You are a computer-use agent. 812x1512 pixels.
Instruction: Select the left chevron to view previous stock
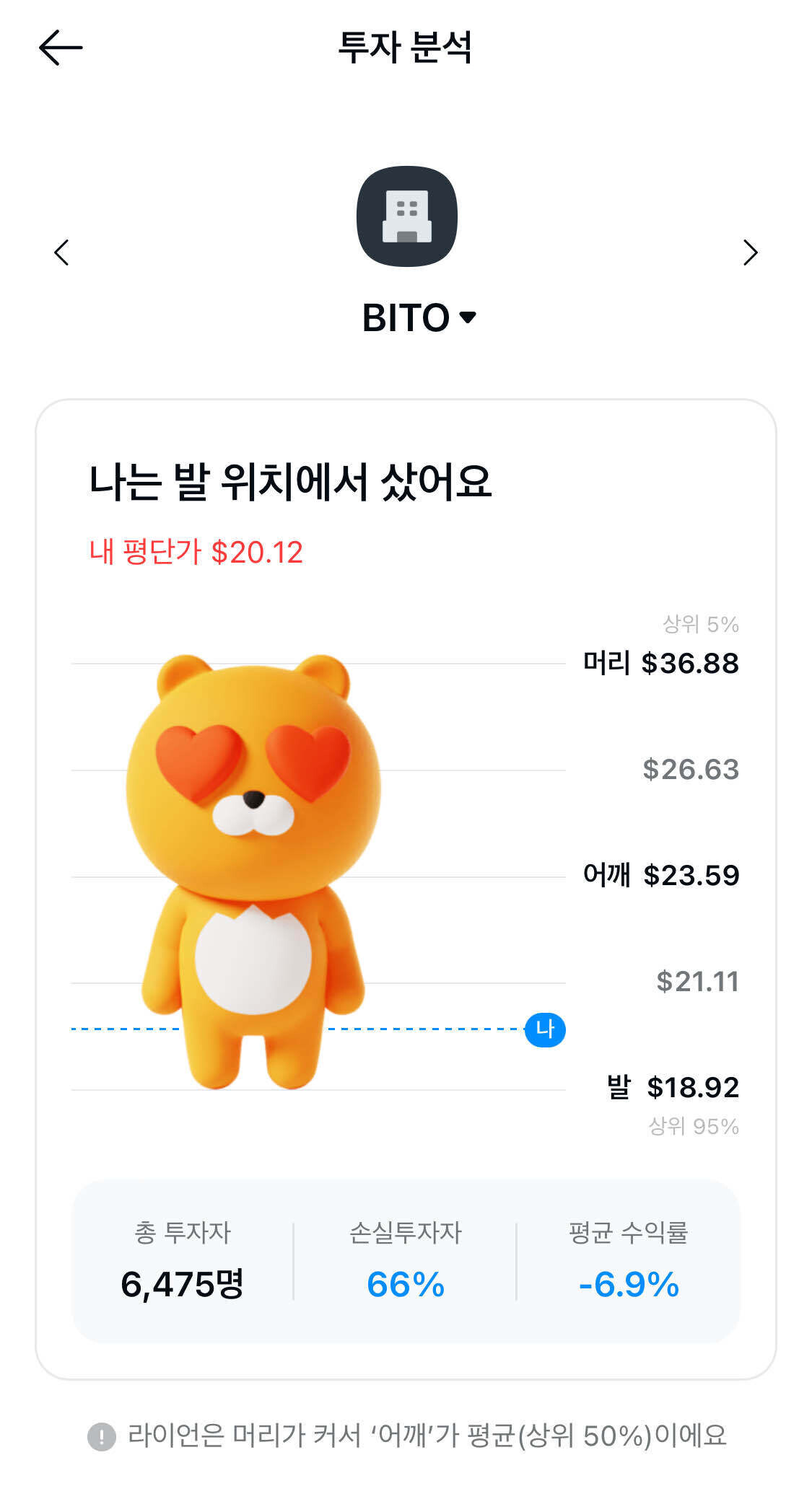(61, 252)
